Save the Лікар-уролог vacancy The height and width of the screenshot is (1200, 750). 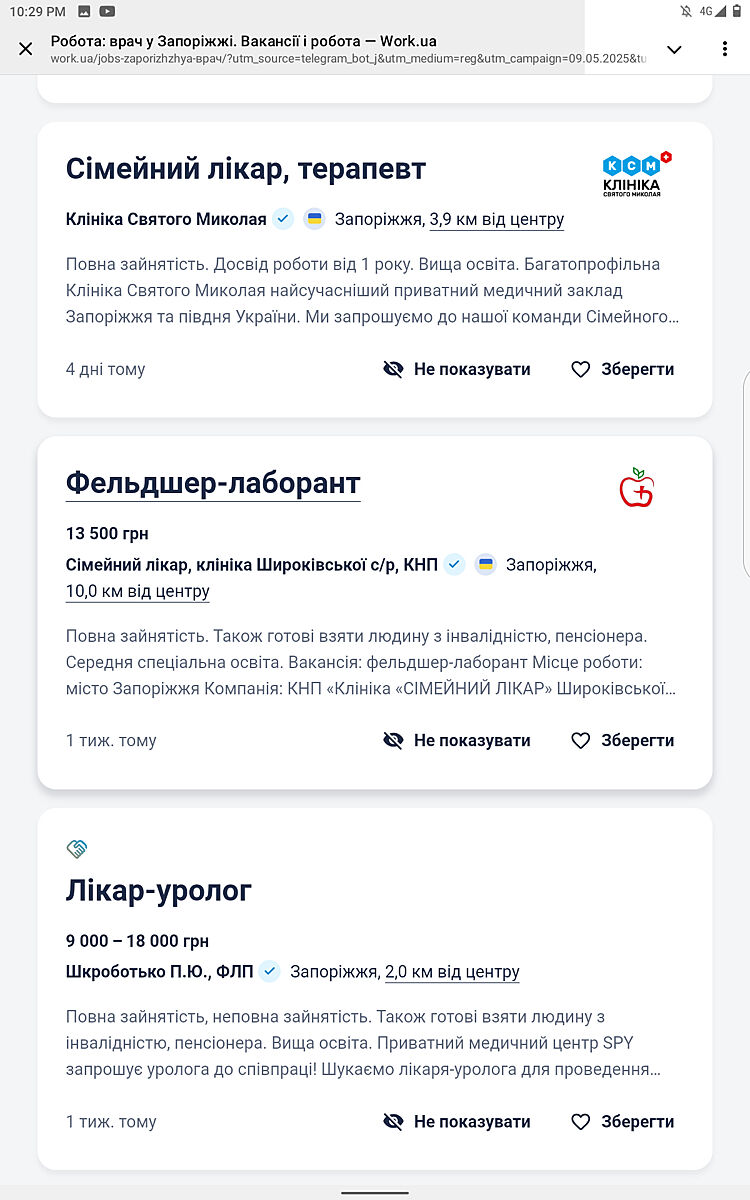[x=623, y=1121]
